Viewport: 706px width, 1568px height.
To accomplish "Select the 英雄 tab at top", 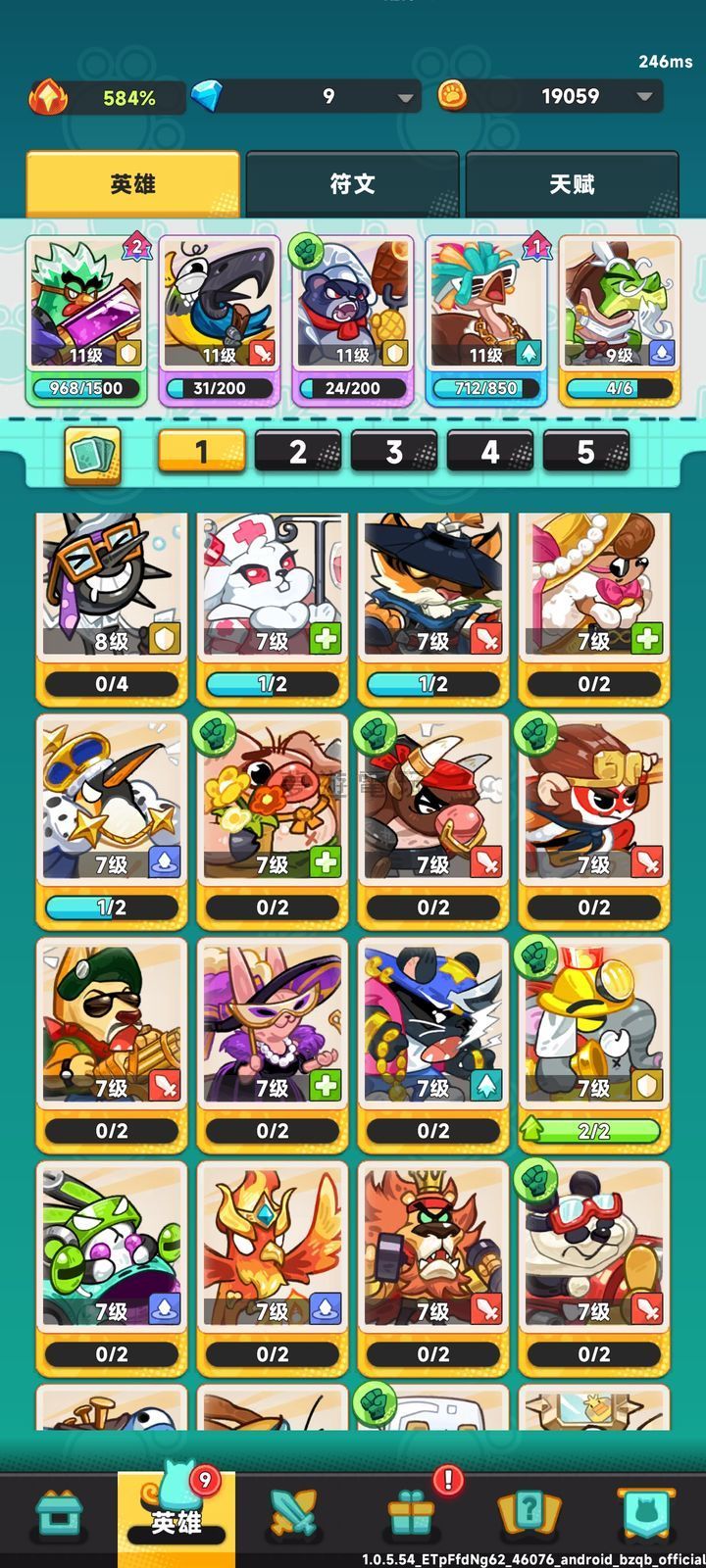I will [132, 183].
